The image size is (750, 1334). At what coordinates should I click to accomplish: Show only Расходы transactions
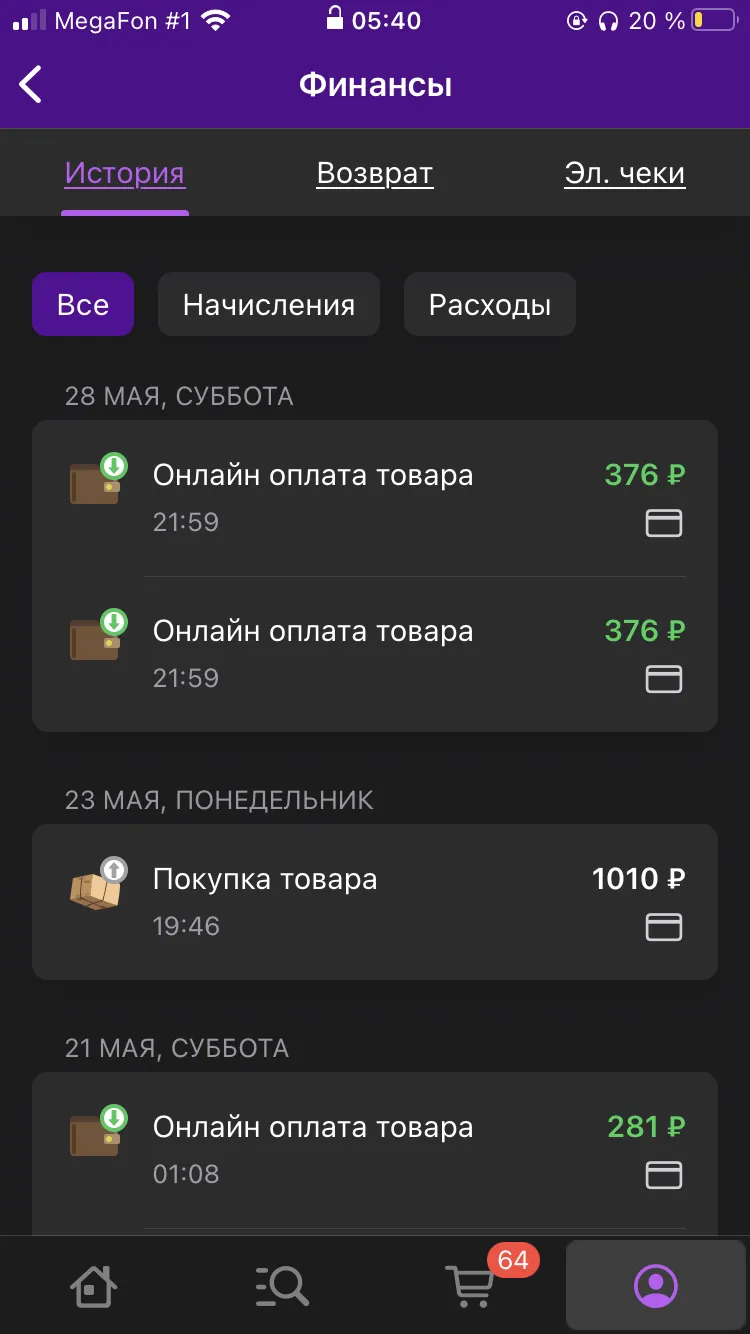[x=490, y=304]
